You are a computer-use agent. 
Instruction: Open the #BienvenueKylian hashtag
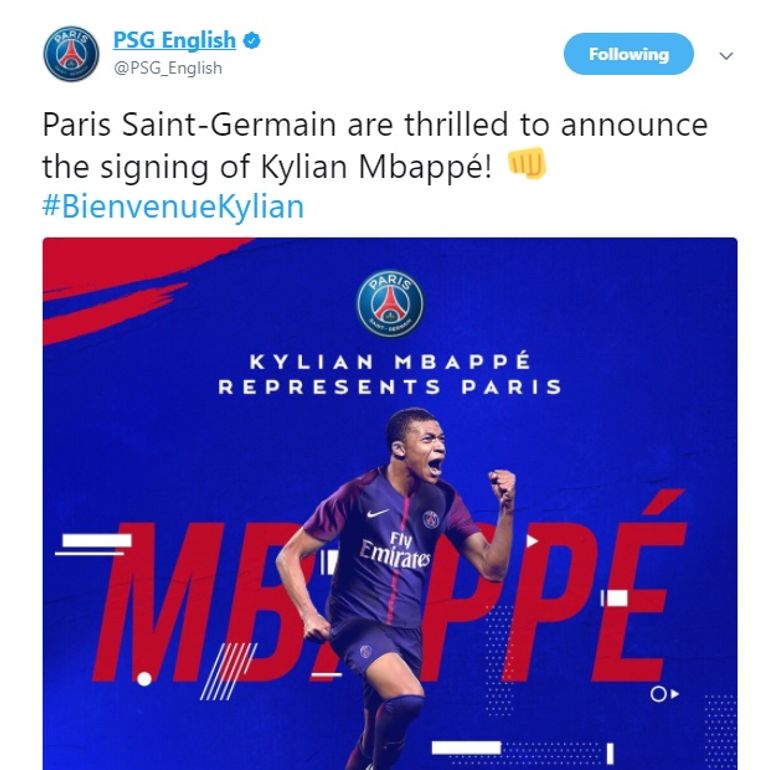(173, 207)
